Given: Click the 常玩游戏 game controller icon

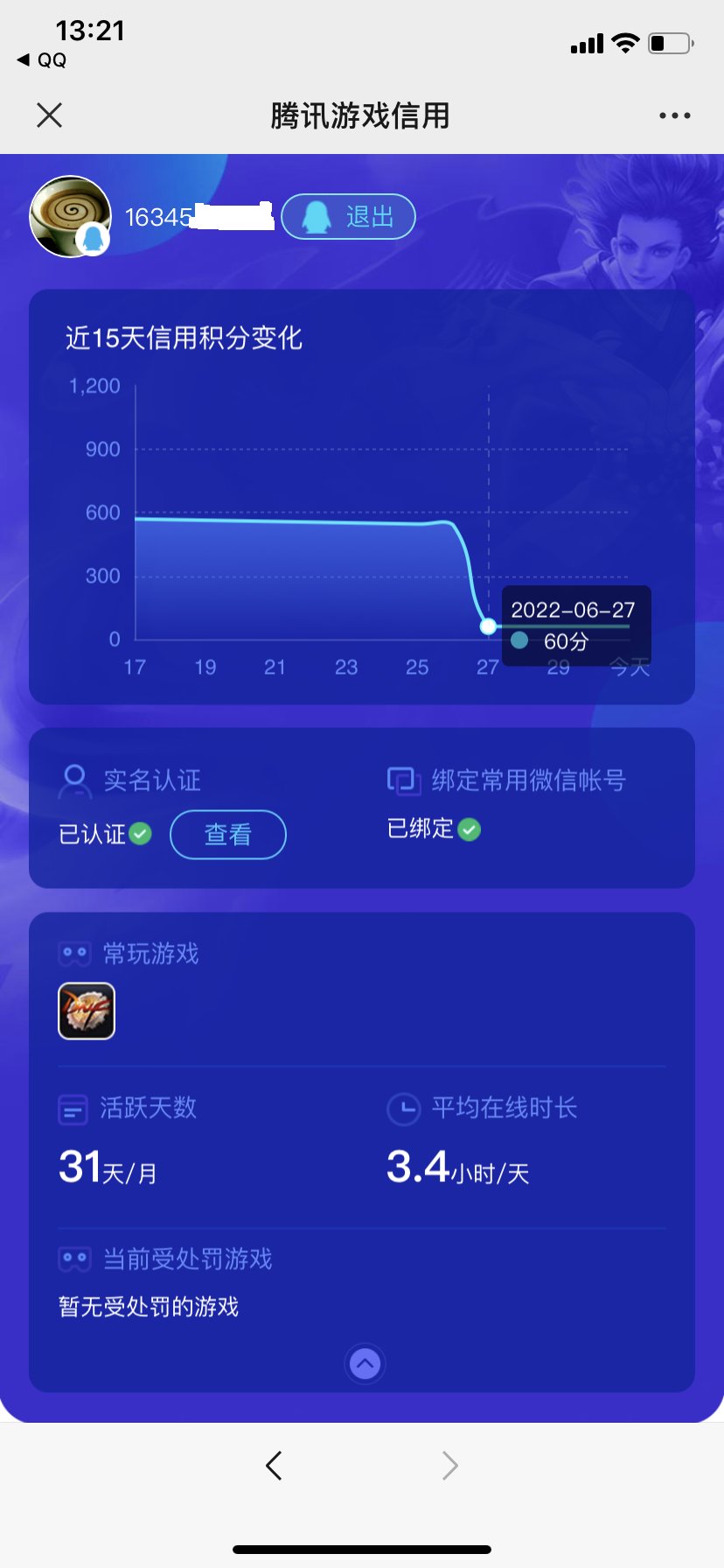Looking at the screenshot, I should 73,954.
